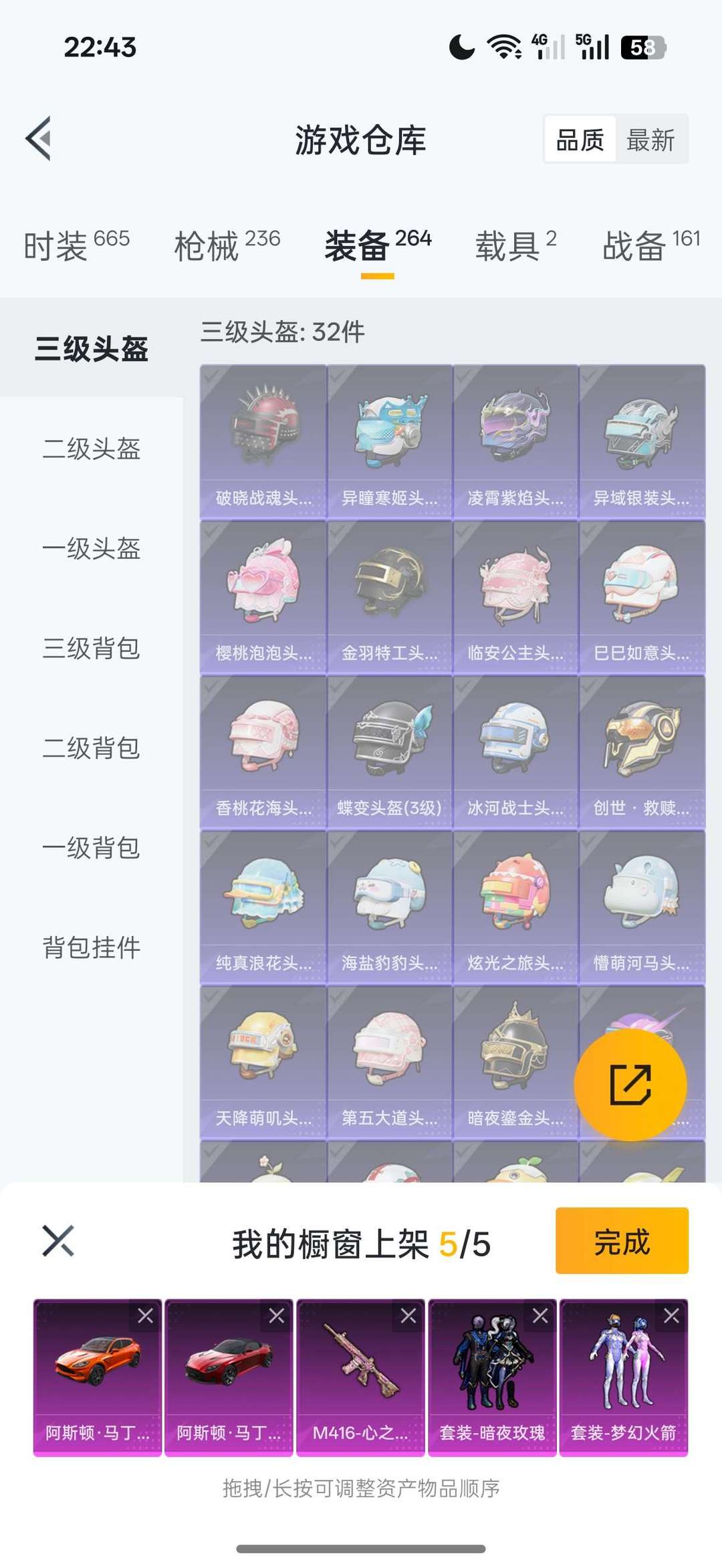Select 二级头盔 in the side list

point(92,449)
